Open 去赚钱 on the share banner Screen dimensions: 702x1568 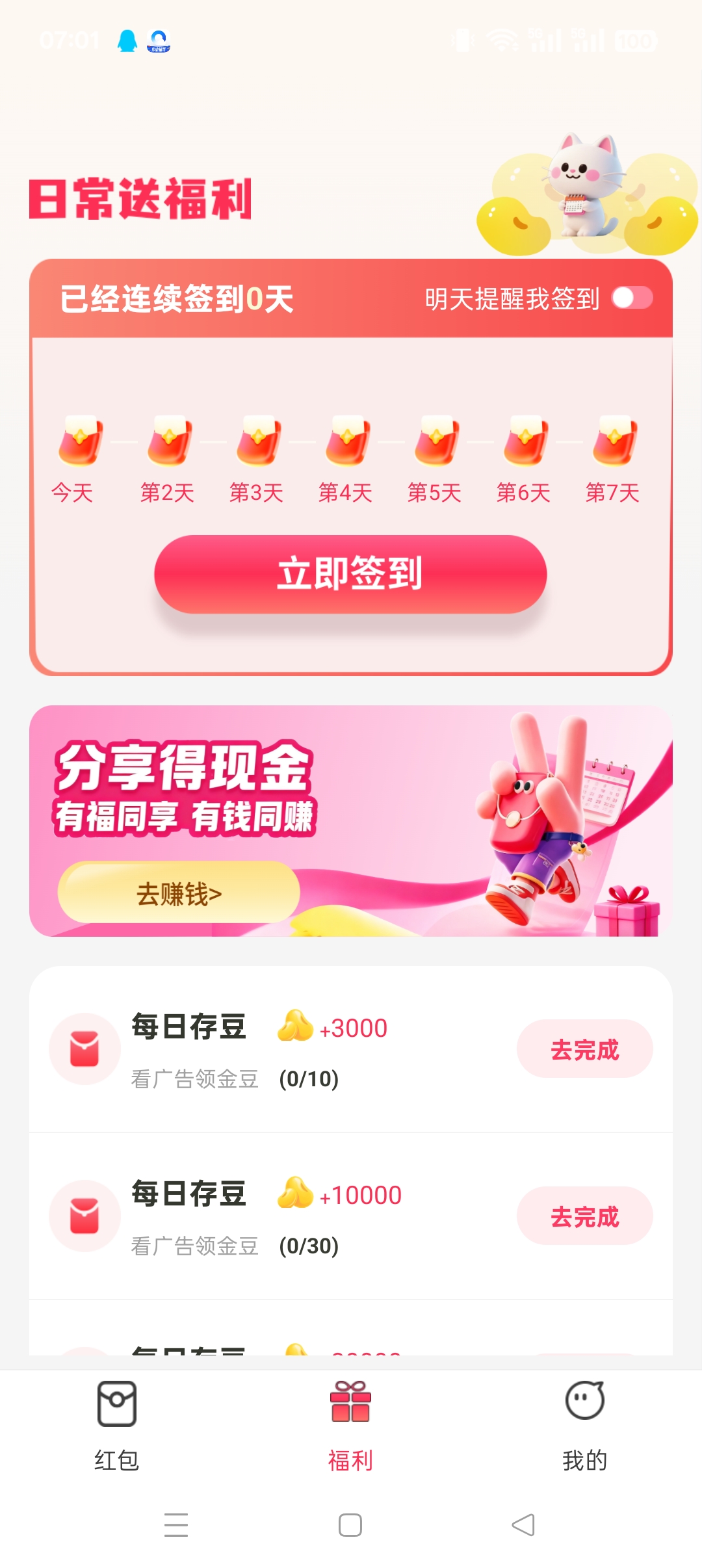pos(179,893)
